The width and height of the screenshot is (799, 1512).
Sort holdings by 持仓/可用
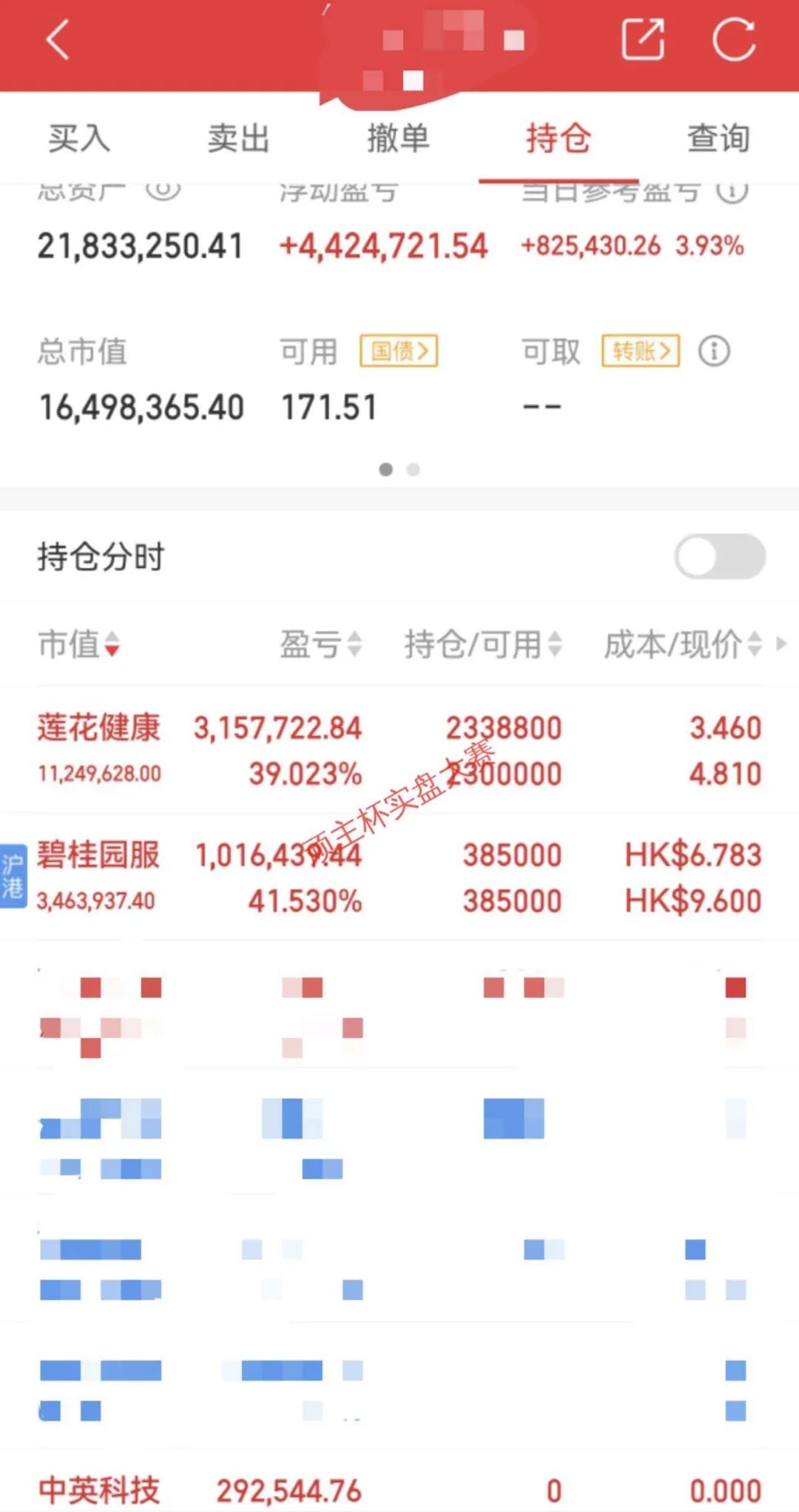click(482, 644)
